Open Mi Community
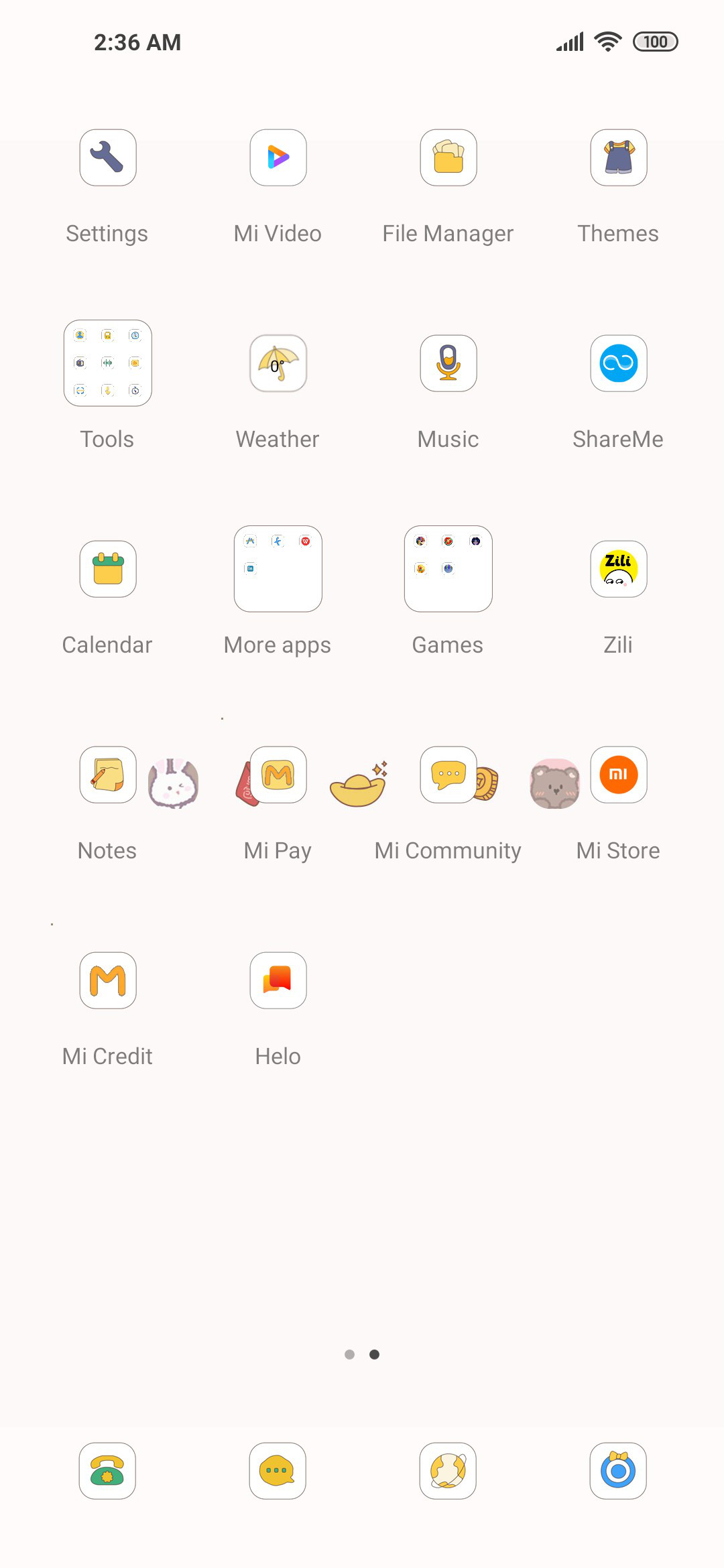The height and width of the screenshot is (1568, 724). pyautogui.click(x=448, y=775)
